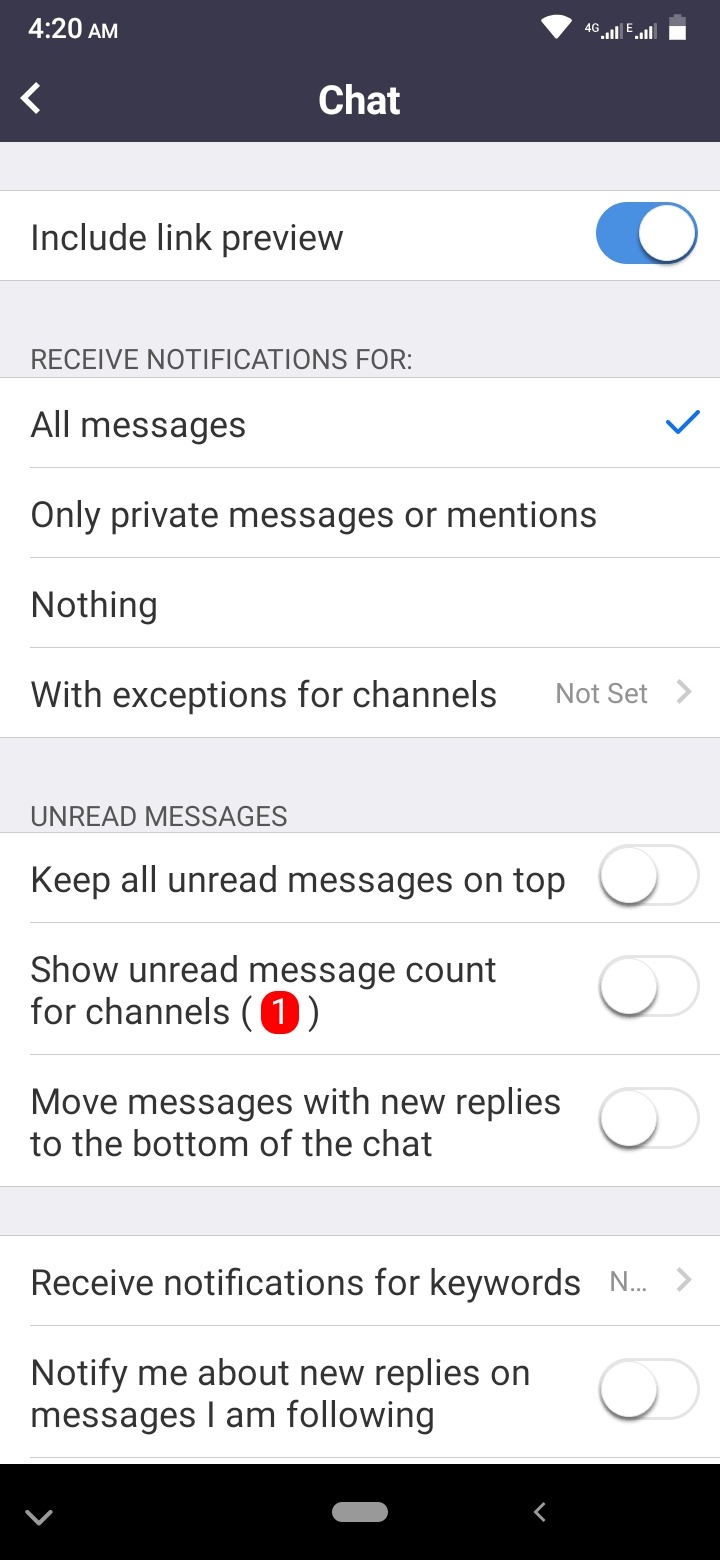
Task: Open With exceptions for channels
Action: pyautogui.click(x=360, y=694)
